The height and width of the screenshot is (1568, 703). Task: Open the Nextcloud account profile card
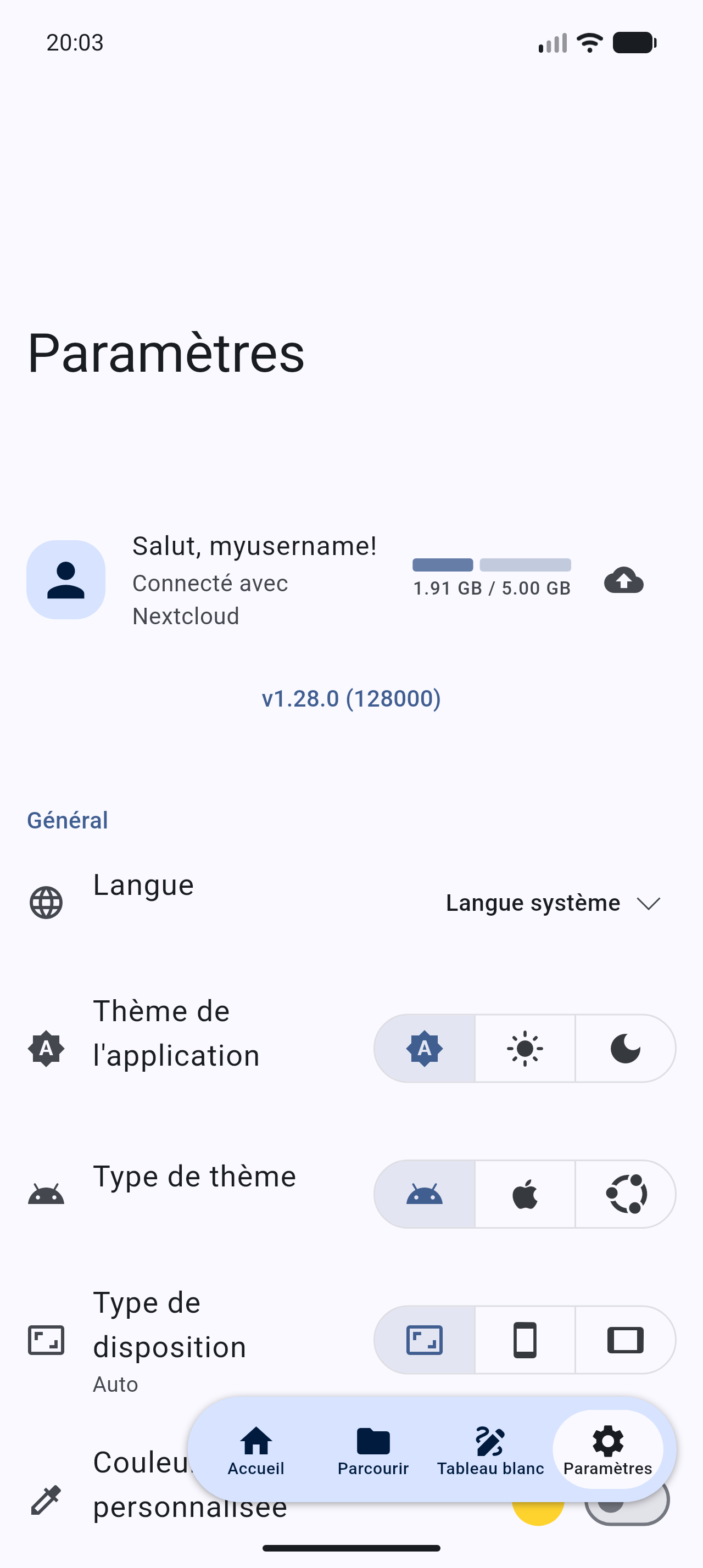point(201,580)
